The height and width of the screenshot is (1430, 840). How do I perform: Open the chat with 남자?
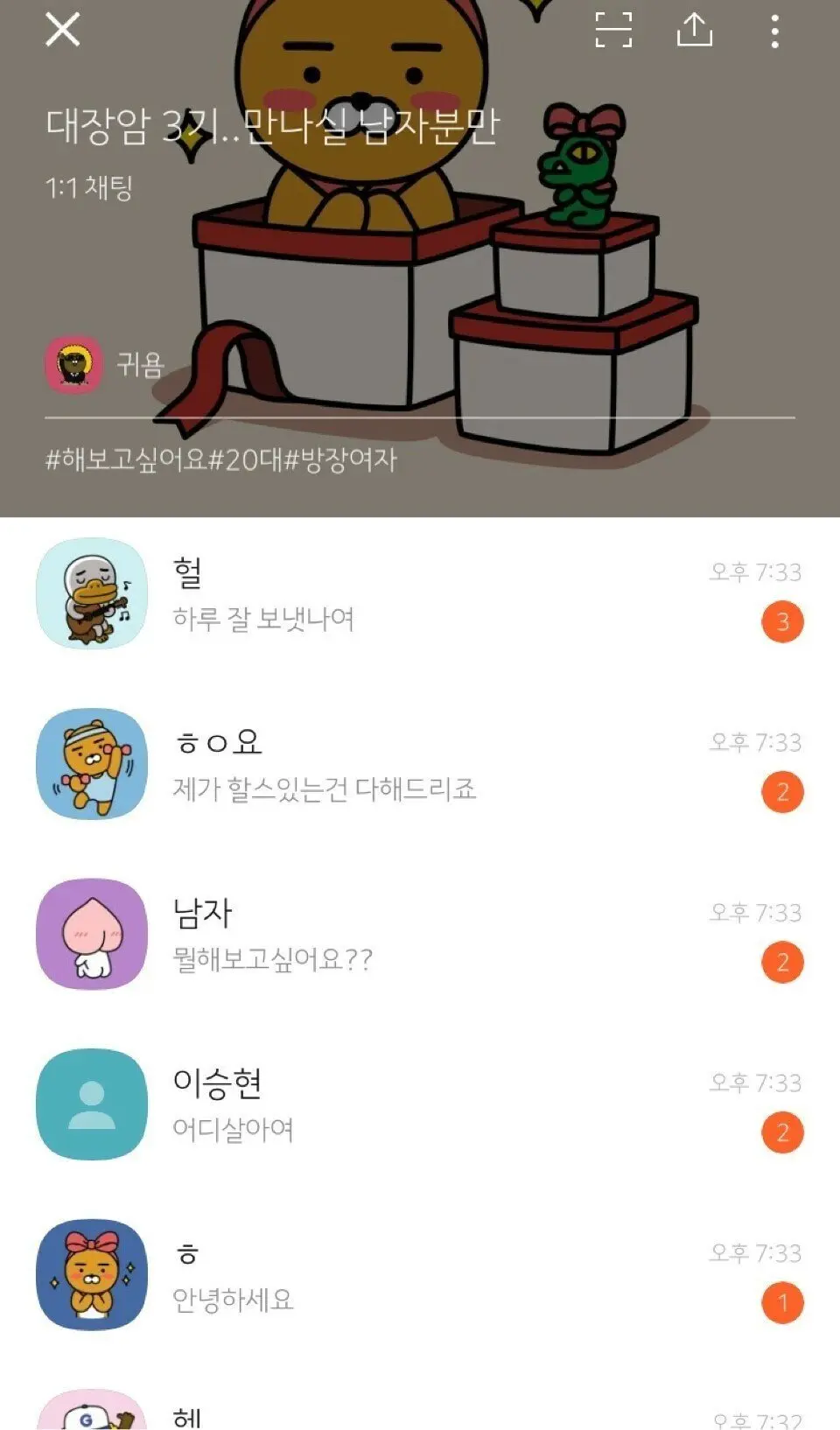click(420, 935)
